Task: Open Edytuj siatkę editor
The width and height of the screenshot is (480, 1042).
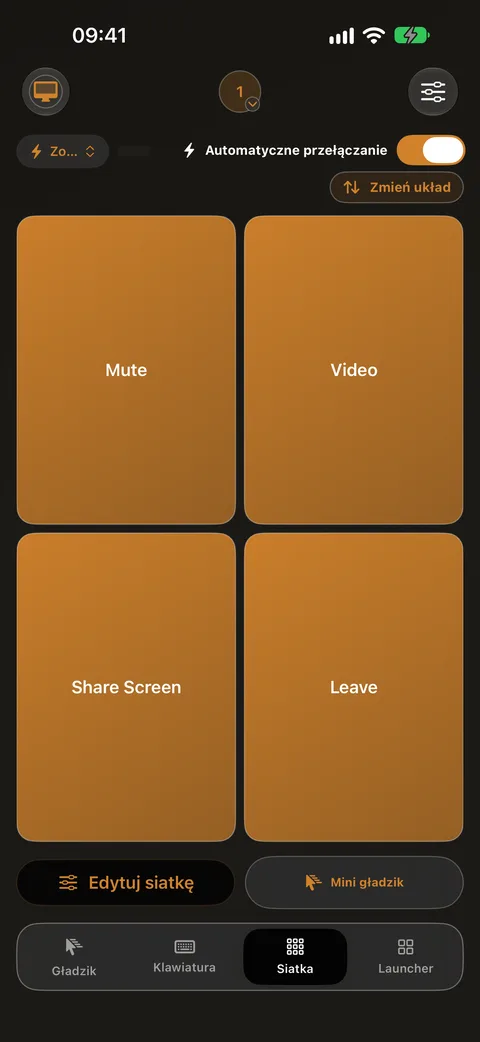Action: (x=126, y=883)
